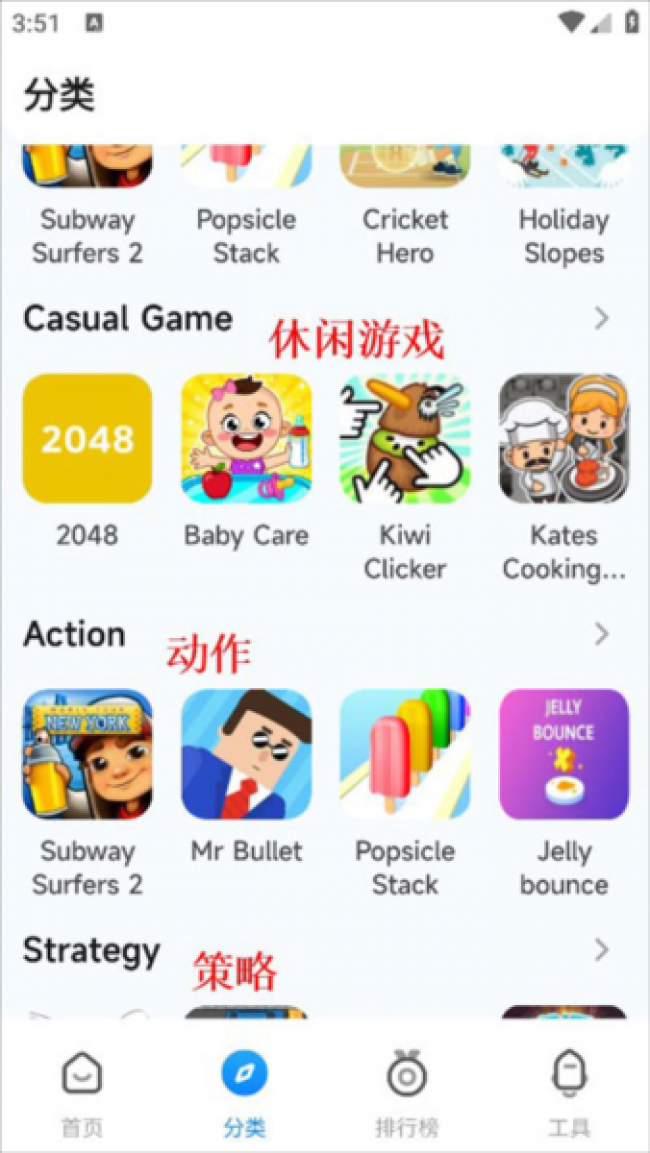Screen dimensions: 650x1153
Task: Switch to the 排行榜 rankings tab
Action: pos(407,1090)
